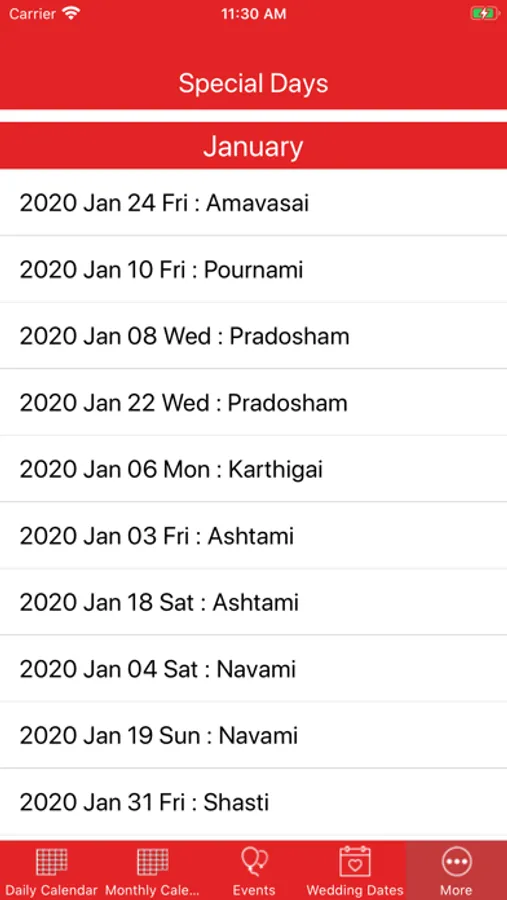Screen dimensions: 507x900
Task: Switch to the Daily Calendar tab
Action: click(x=51, y=871)
